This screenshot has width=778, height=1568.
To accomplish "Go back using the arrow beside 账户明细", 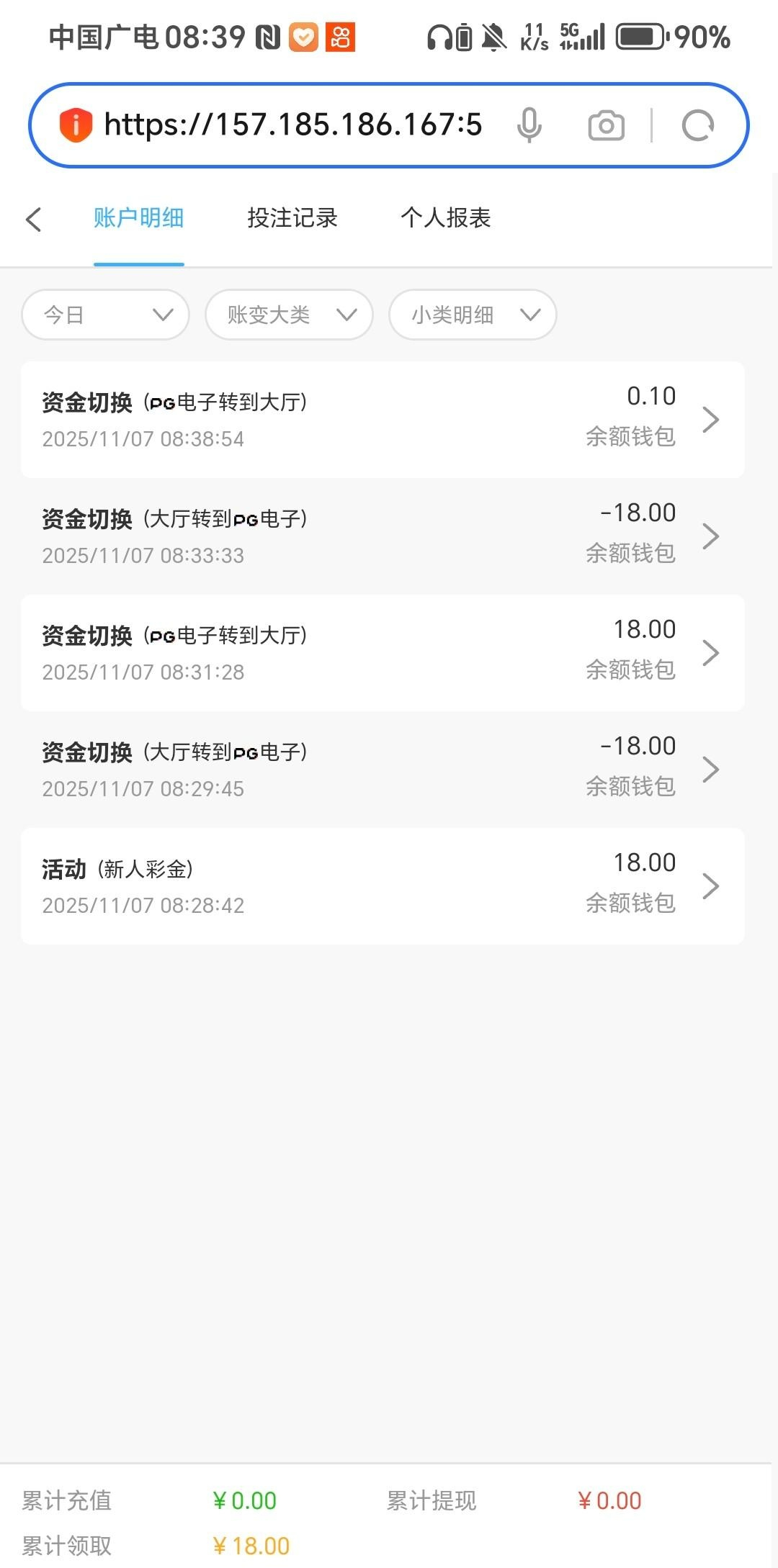I will (33, 219).
